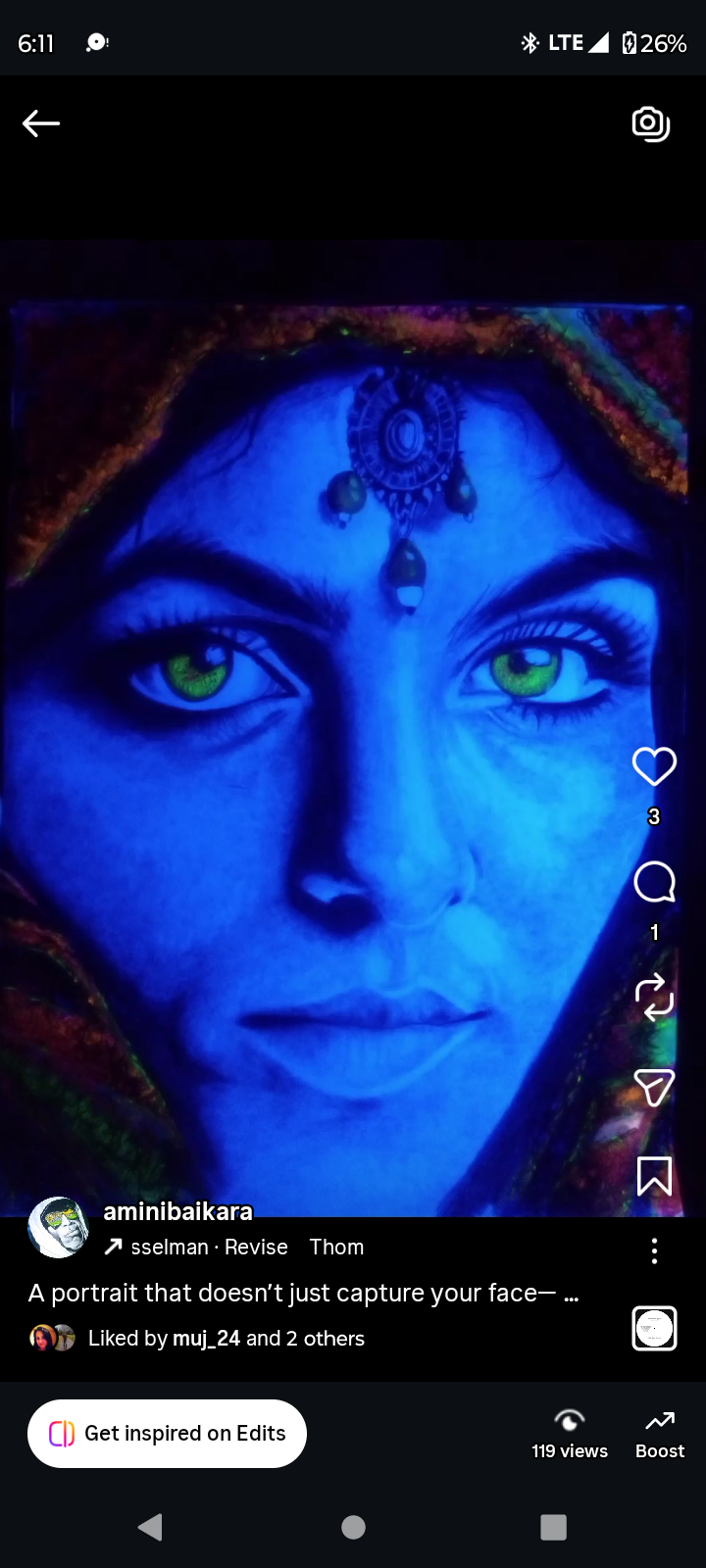Image resolution: width=706 pixels, height=1568 pixels.
Task: Save the reel with the bookmark icon
Action: (x=654, y=1176)
